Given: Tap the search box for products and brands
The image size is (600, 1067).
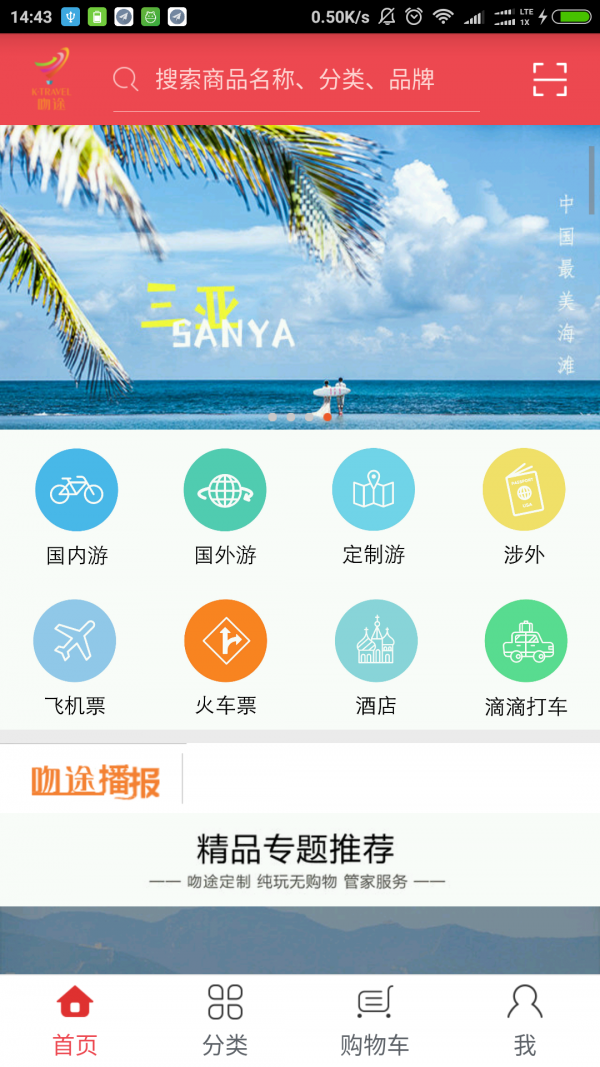Looking at the screenshot, I should [295, 80].
